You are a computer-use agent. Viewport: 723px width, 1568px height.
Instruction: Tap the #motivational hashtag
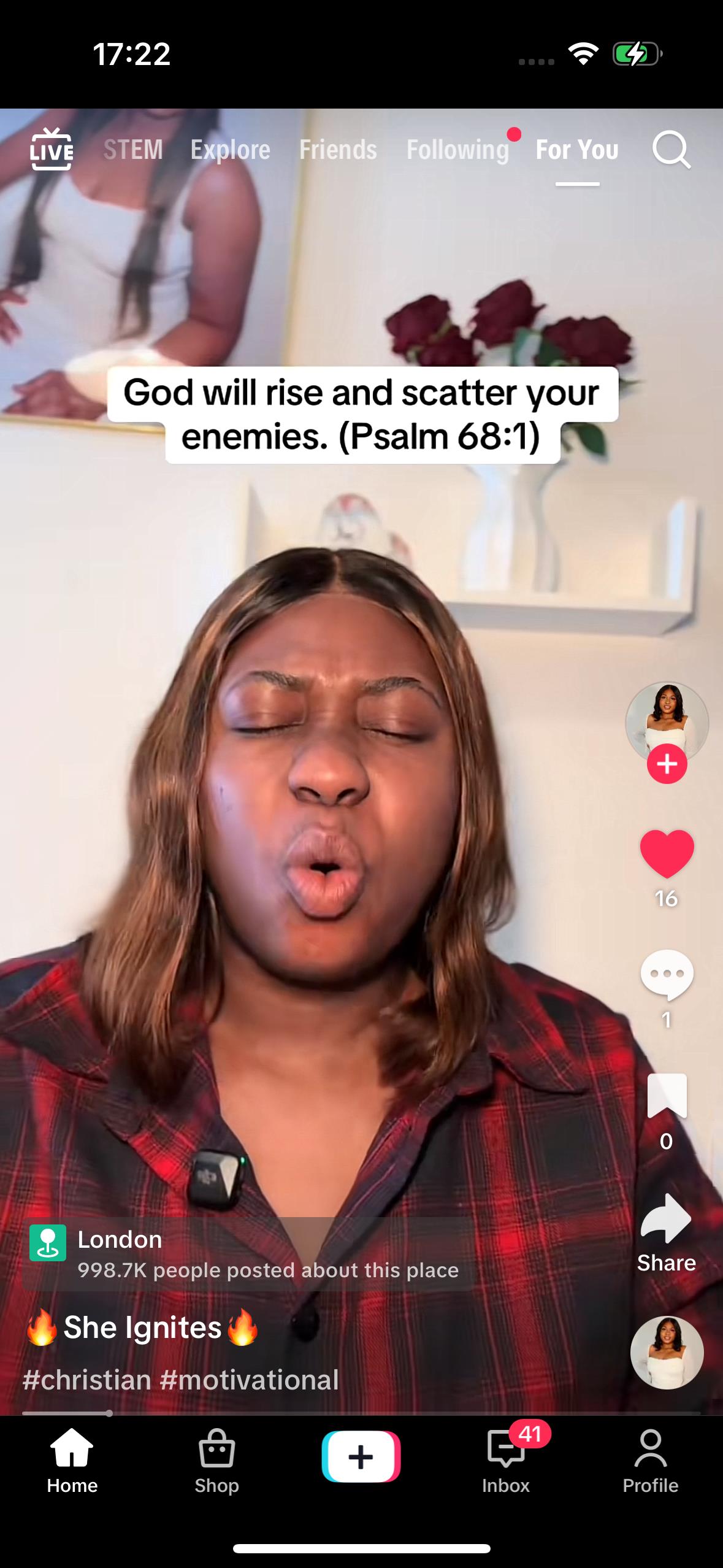click(x=249, y=1380)
